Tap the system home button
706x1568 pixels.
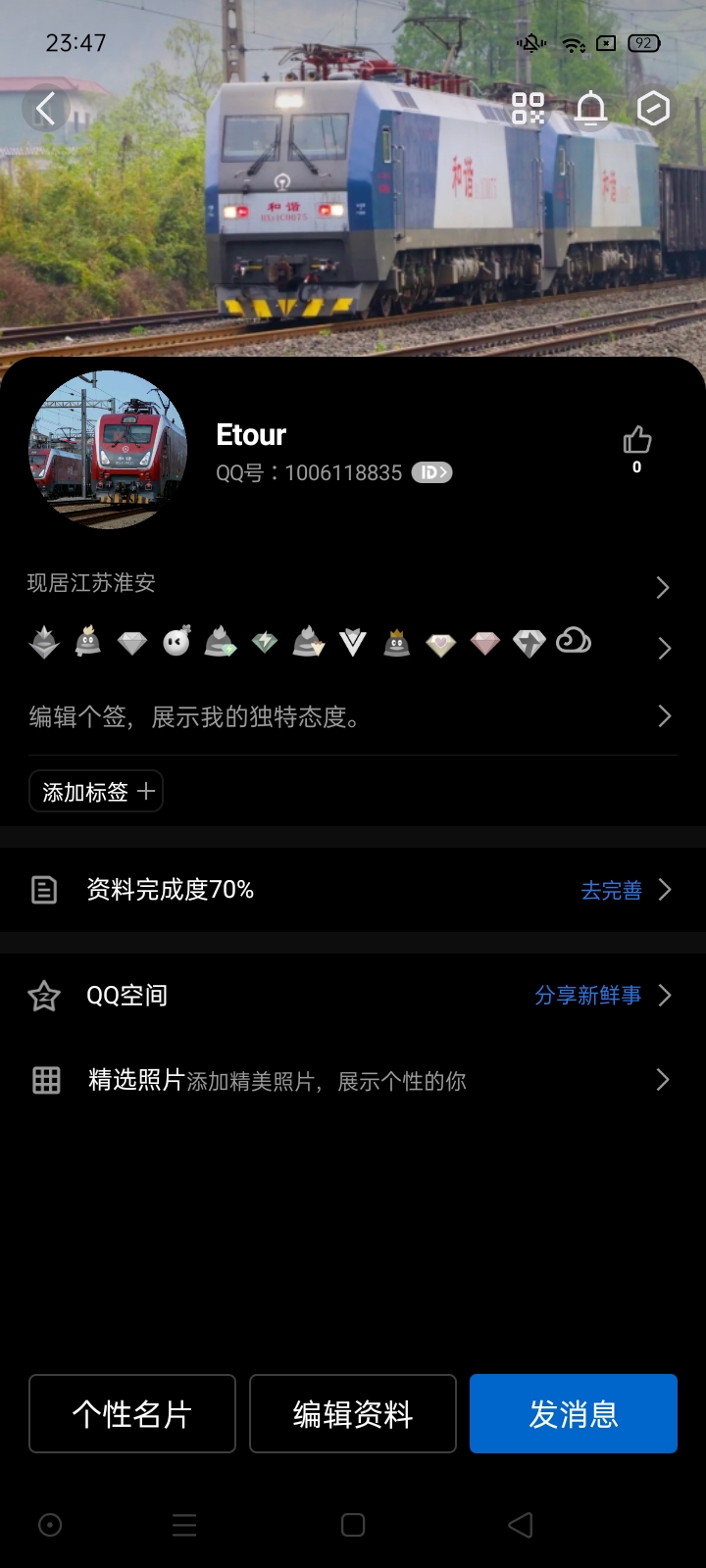pos(353,1525)
